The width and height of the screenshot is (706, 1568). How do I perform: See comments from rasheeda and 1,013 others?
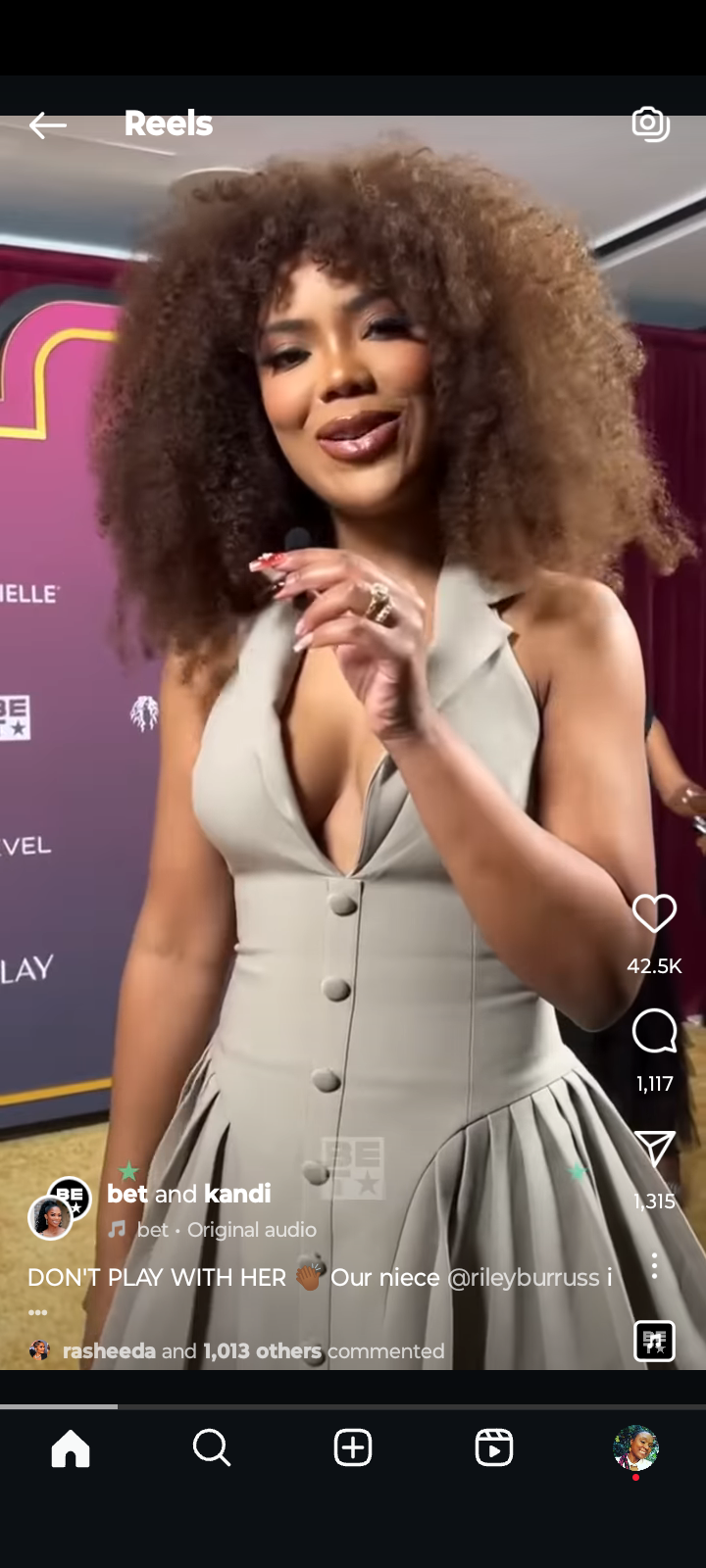pyautogui.click(x=253, y=1350)
